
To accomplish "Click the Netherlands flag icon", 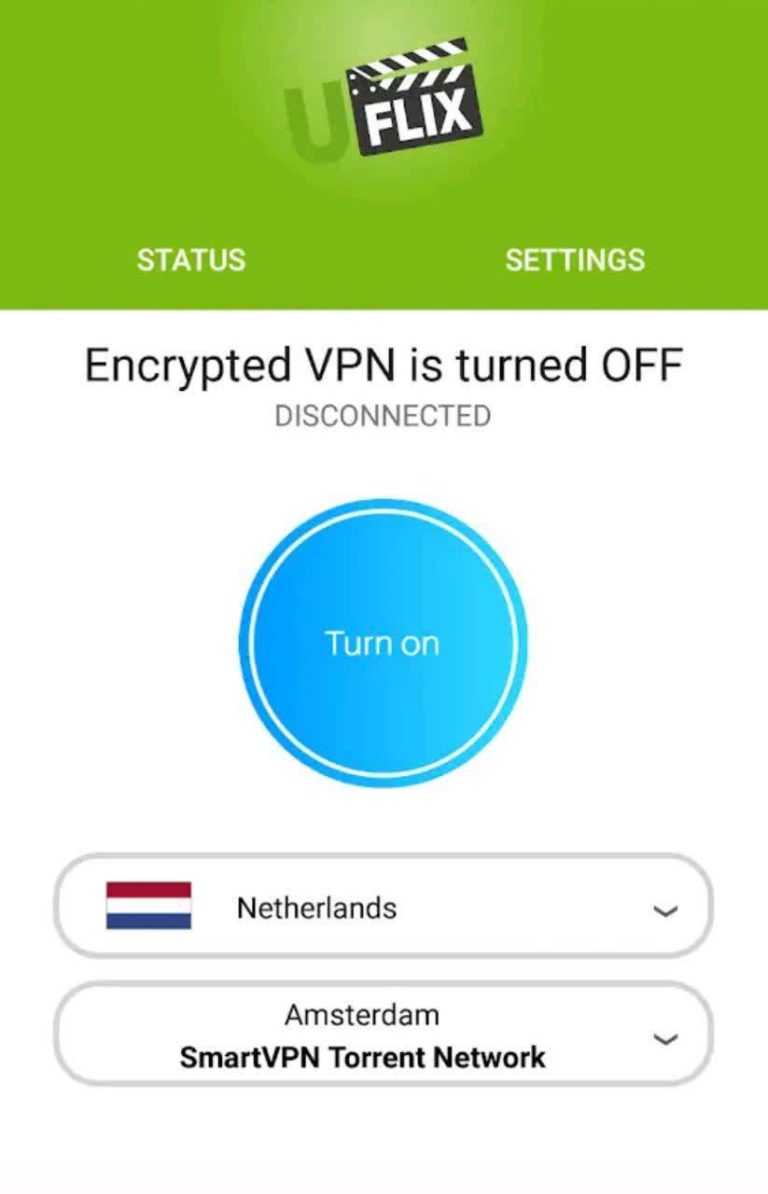I will coord(150,906).
